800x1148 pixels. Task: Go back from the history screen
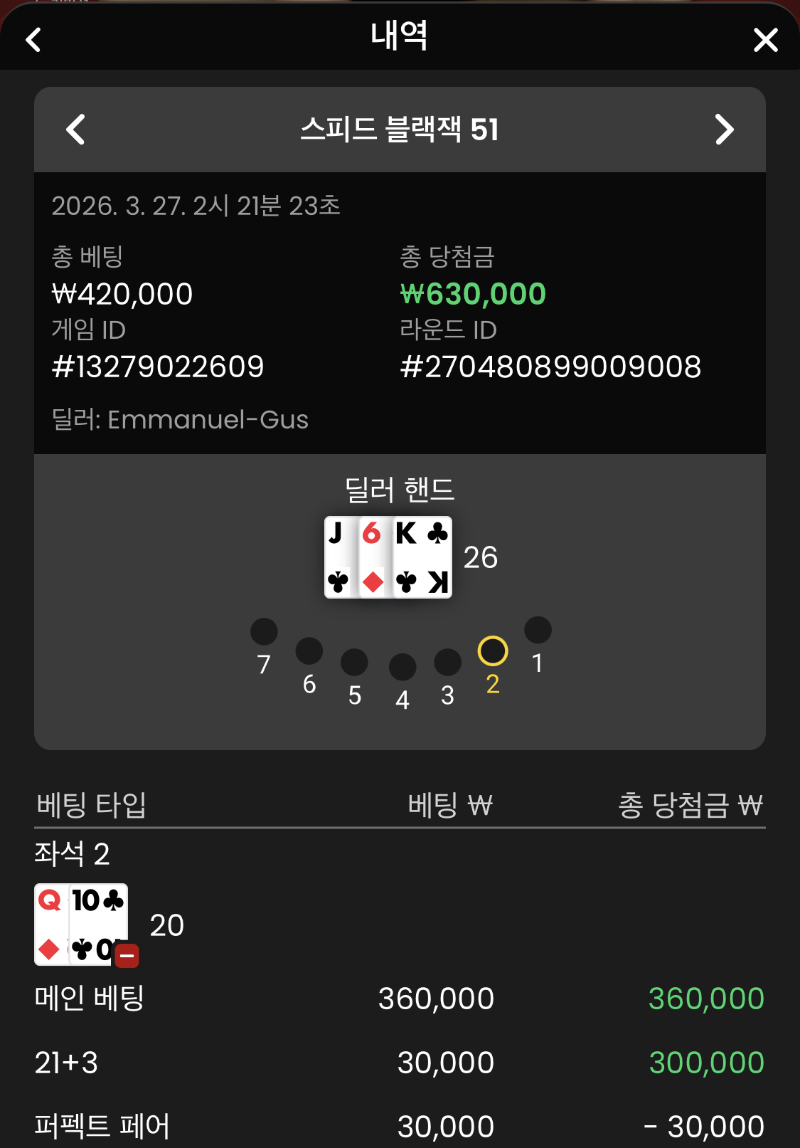point(34,40)
